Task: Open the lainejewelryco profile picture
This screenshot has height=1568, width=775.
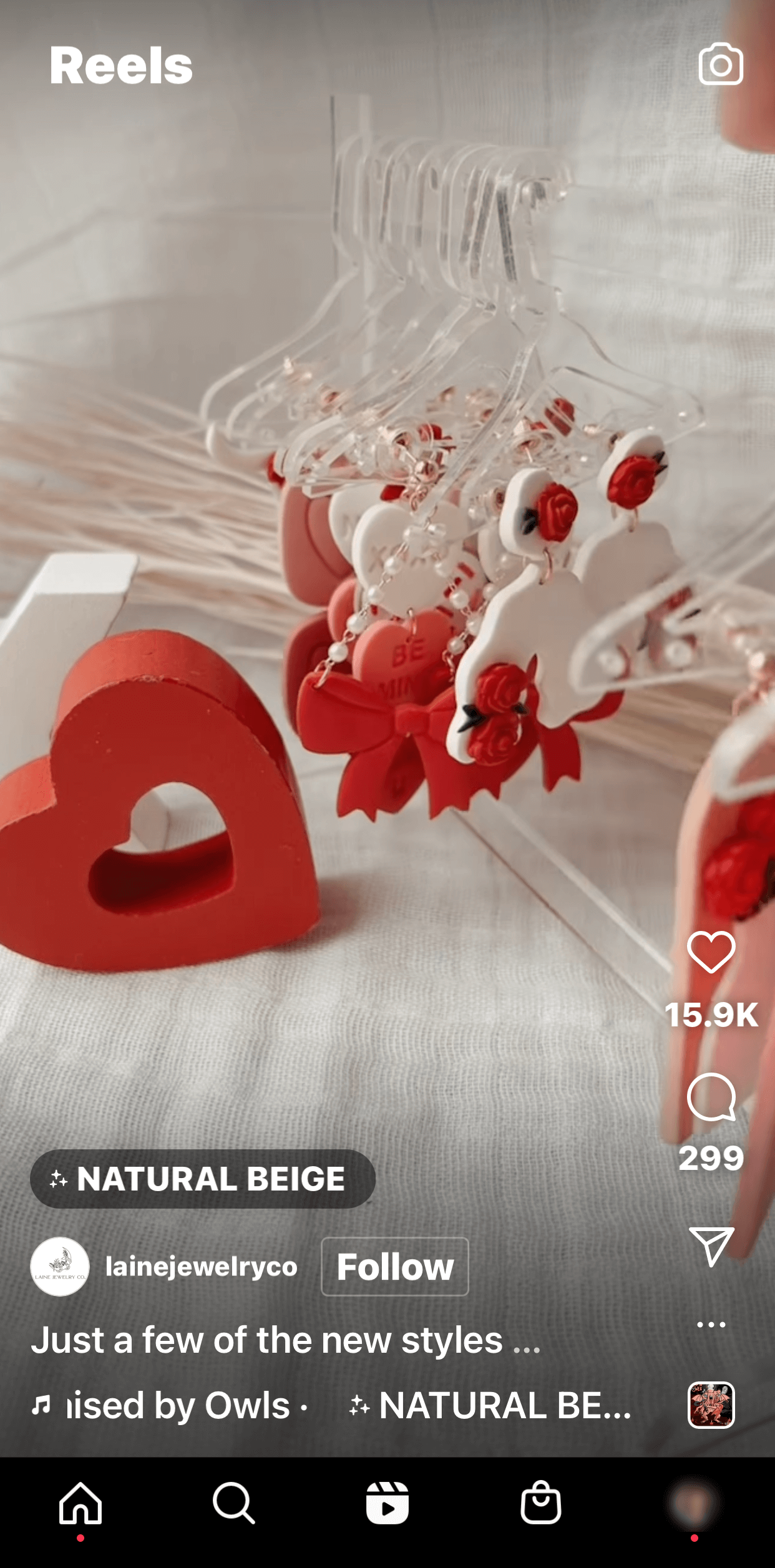Action: point(60,1267)
